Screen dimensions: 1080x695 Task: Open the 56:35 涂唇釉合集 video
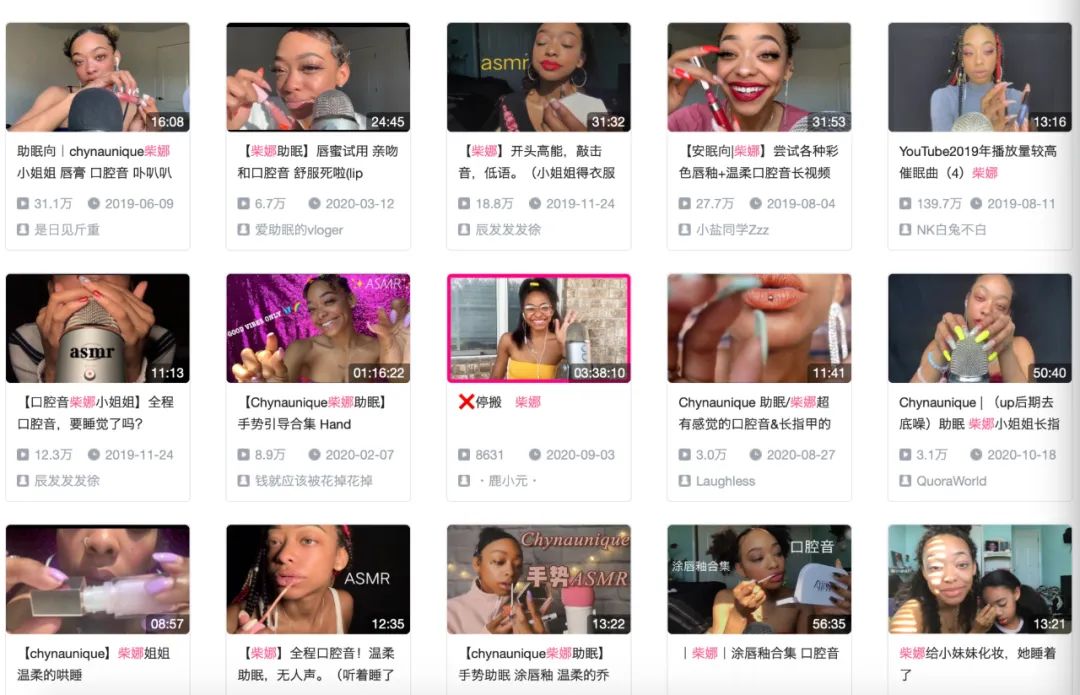point(759,579)
